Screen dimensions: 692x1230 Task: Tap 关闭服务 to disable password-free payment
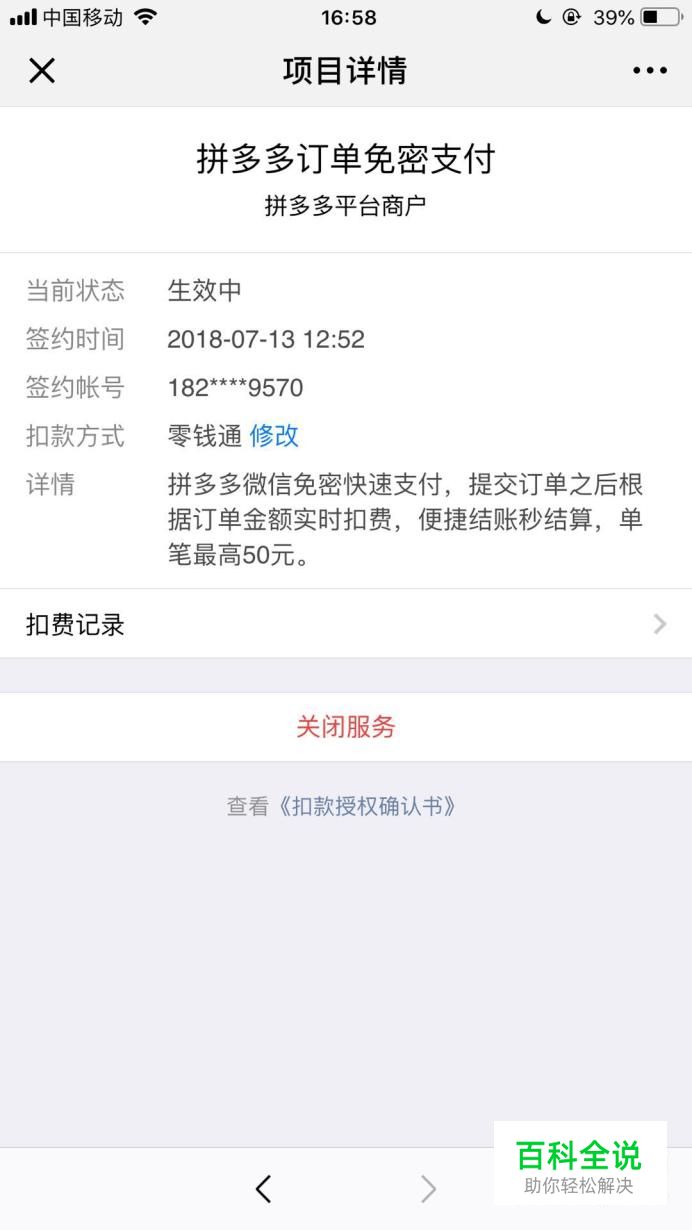[346, 727]
